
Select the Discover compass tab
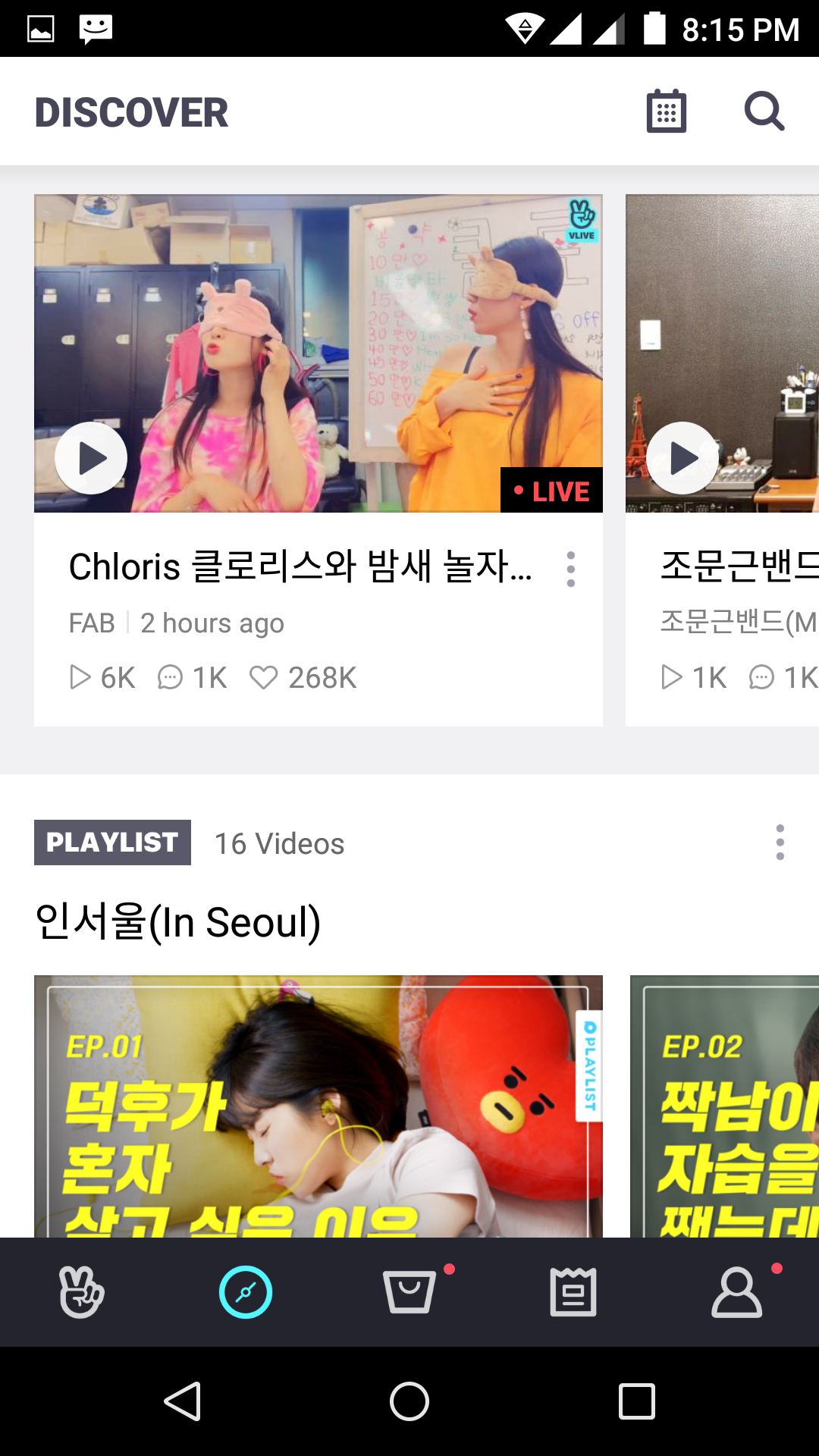point(246,1292)
